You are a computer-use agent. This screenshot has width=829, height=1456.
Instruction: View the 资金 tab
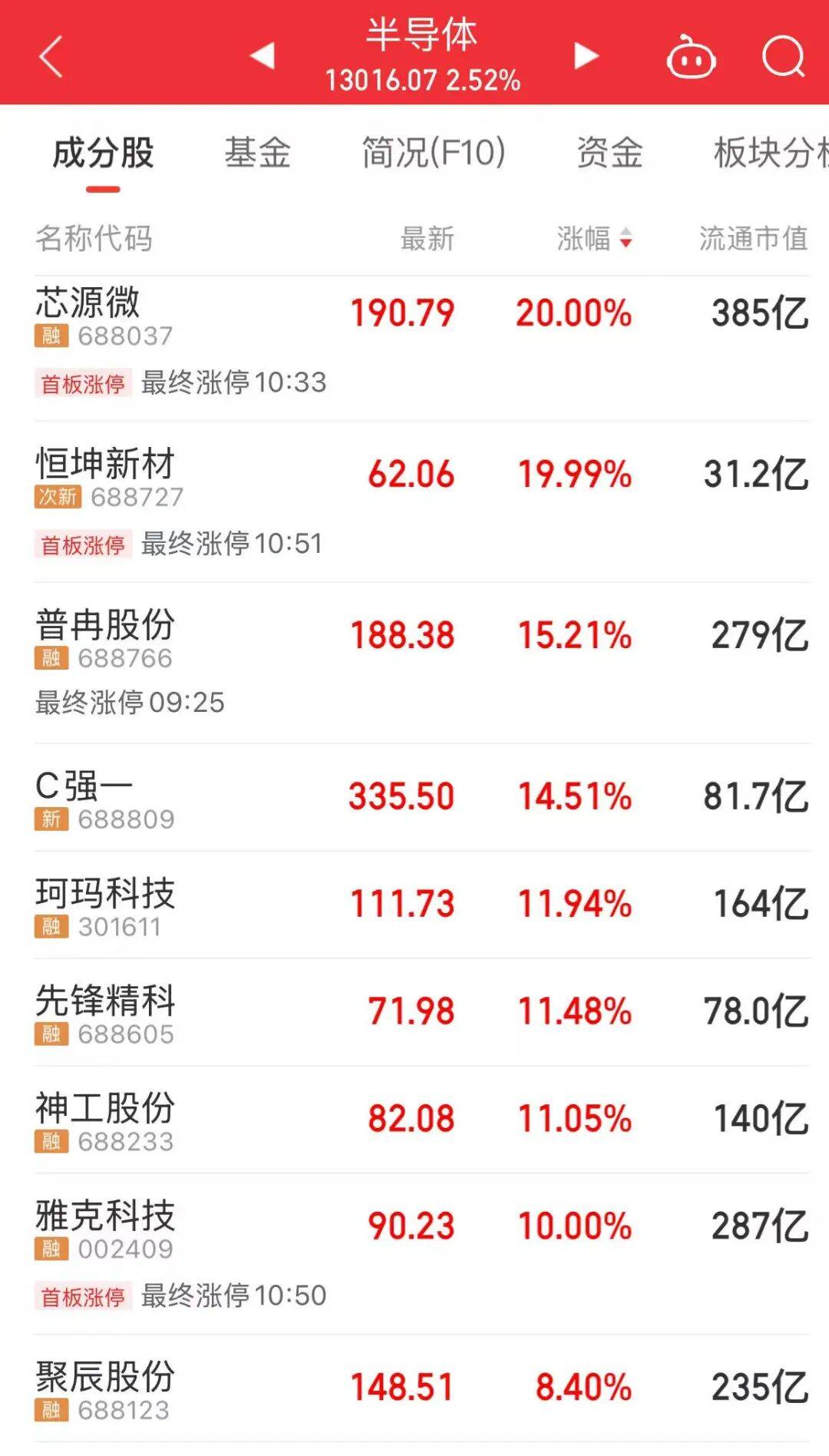coord(609,153)
